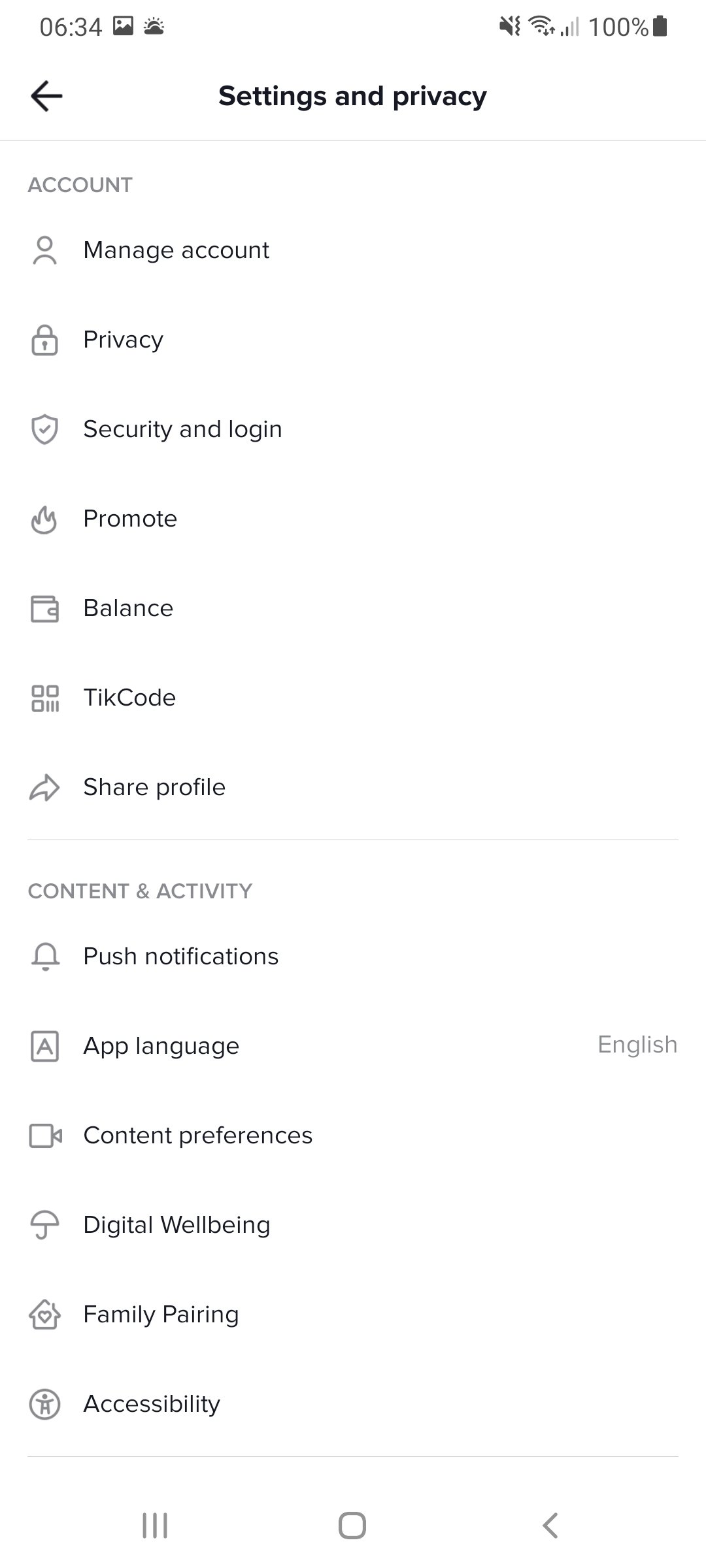Open Manage account settings
The width and height of the screenshot is (706, 1568).
click(353, 250)
